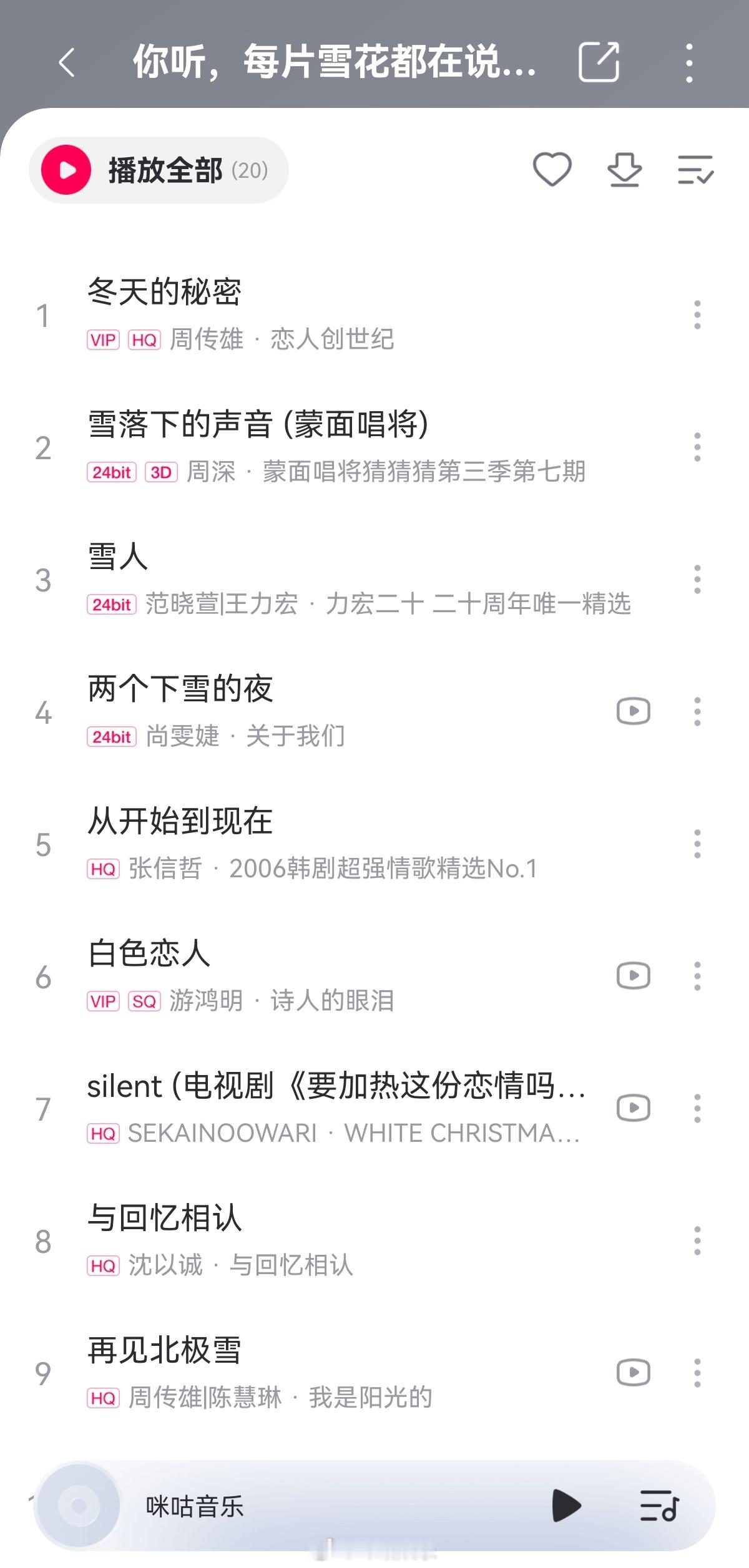Open the multi-select list icon
The image size is (749, 1568).
point(695,170)
